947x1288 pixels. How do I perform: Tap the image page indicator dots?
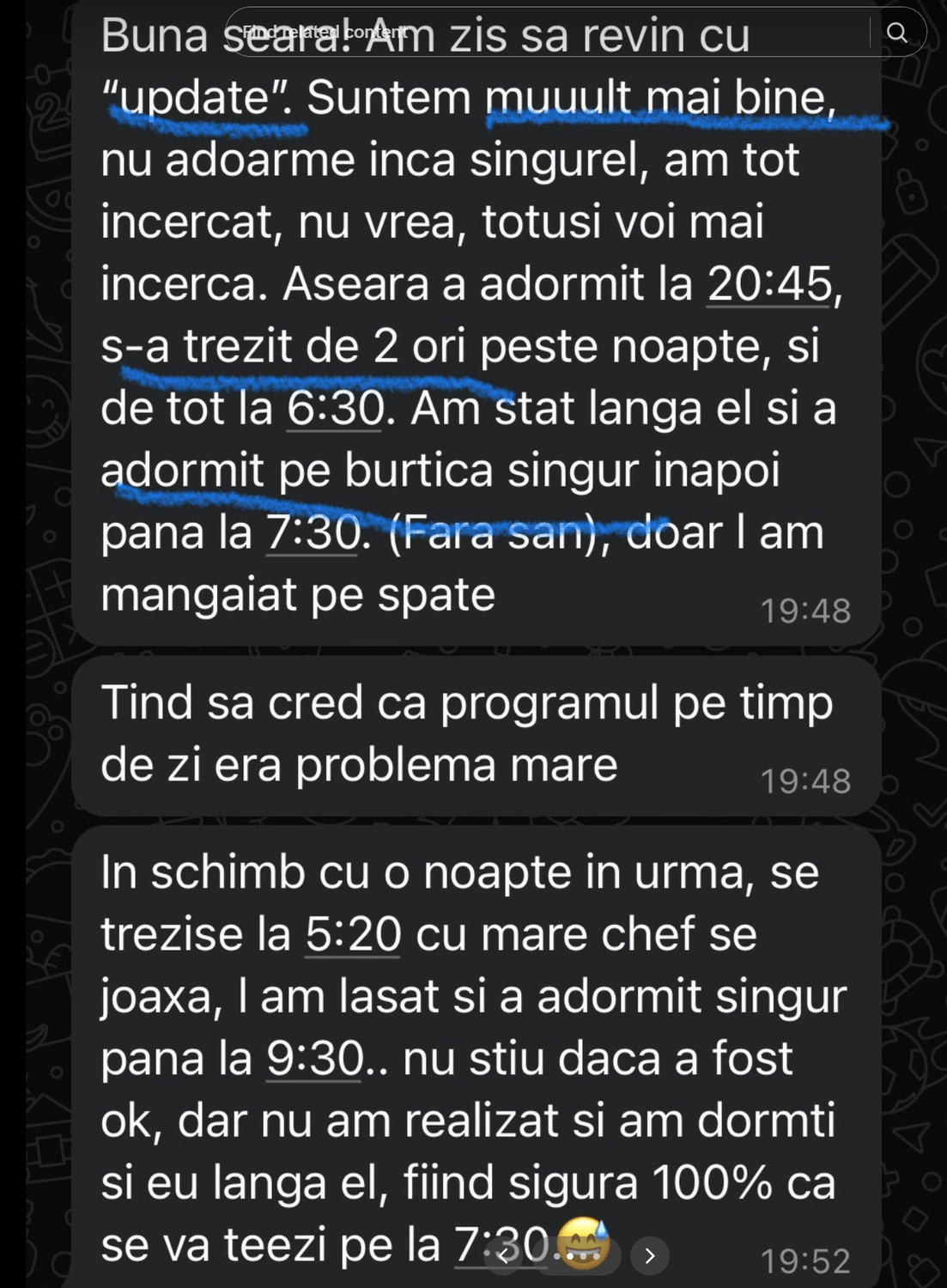coord(577,1256)
